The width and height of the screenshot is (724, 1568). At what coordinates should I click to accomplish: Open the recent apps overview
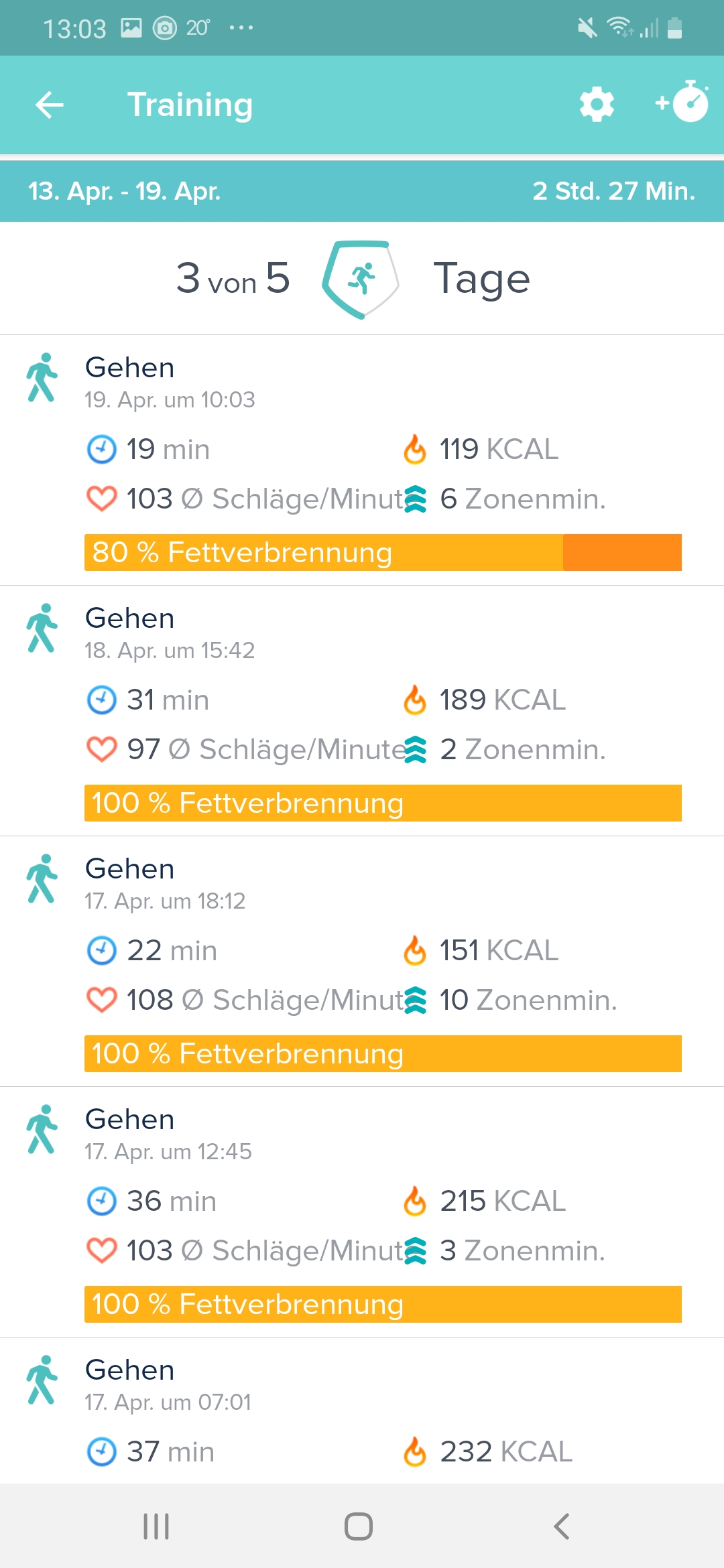[x=156, y=1526]
